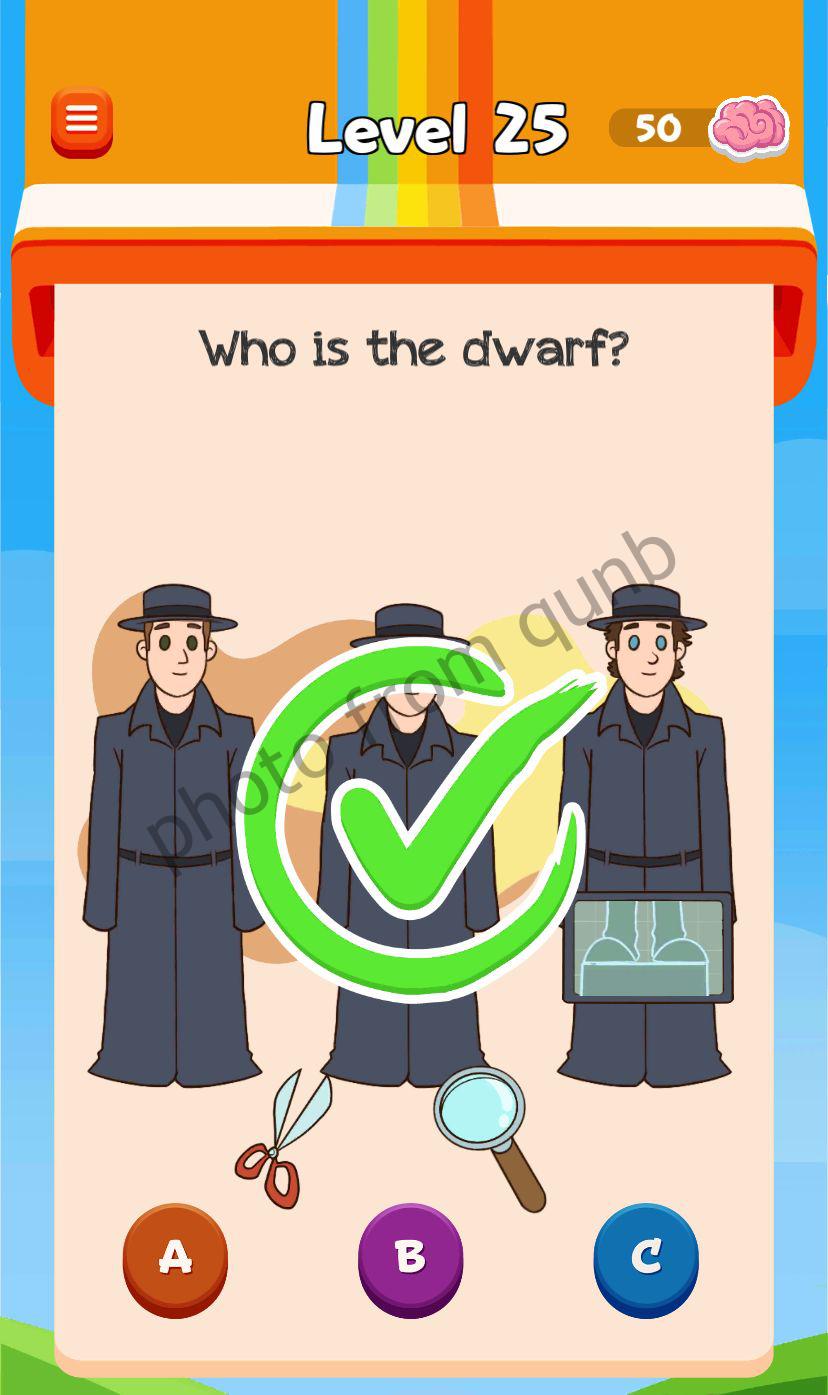Choose answer A

click(175, 1258)
